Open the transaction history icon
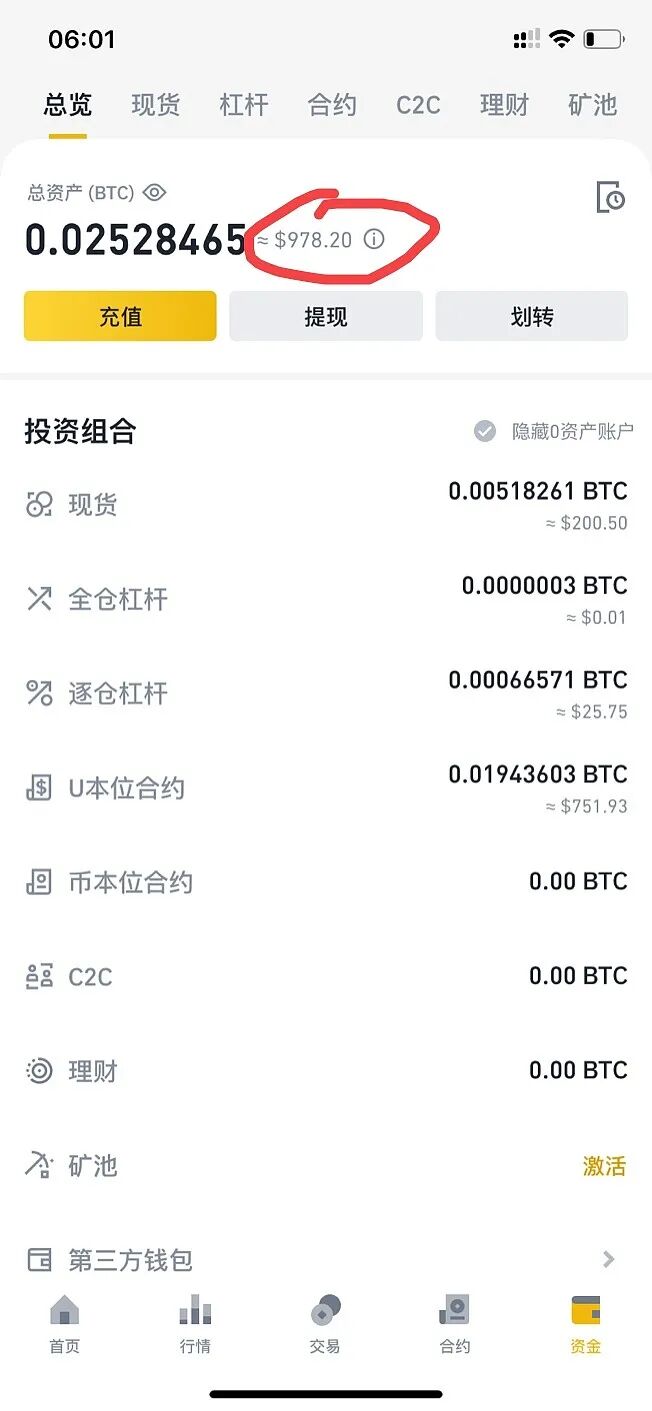 click(x=610, y=197)
